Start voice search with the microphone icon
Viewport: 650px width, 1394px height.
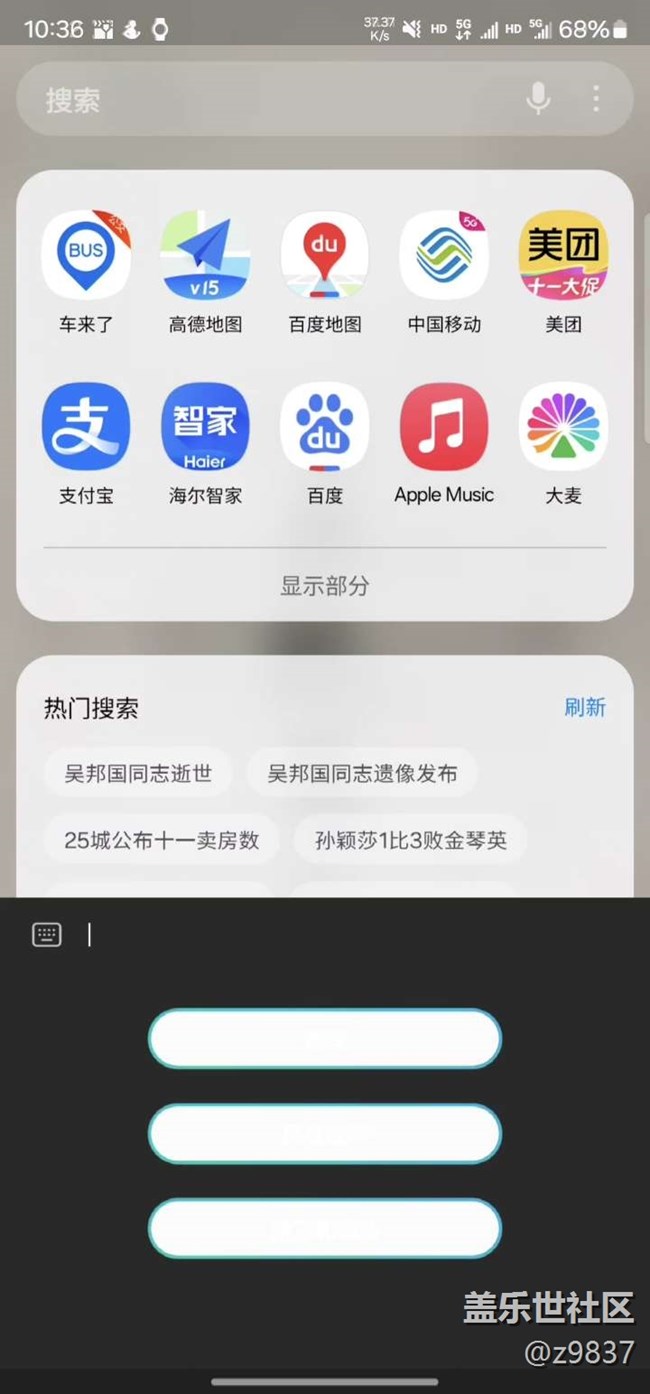tap(538, 99)
